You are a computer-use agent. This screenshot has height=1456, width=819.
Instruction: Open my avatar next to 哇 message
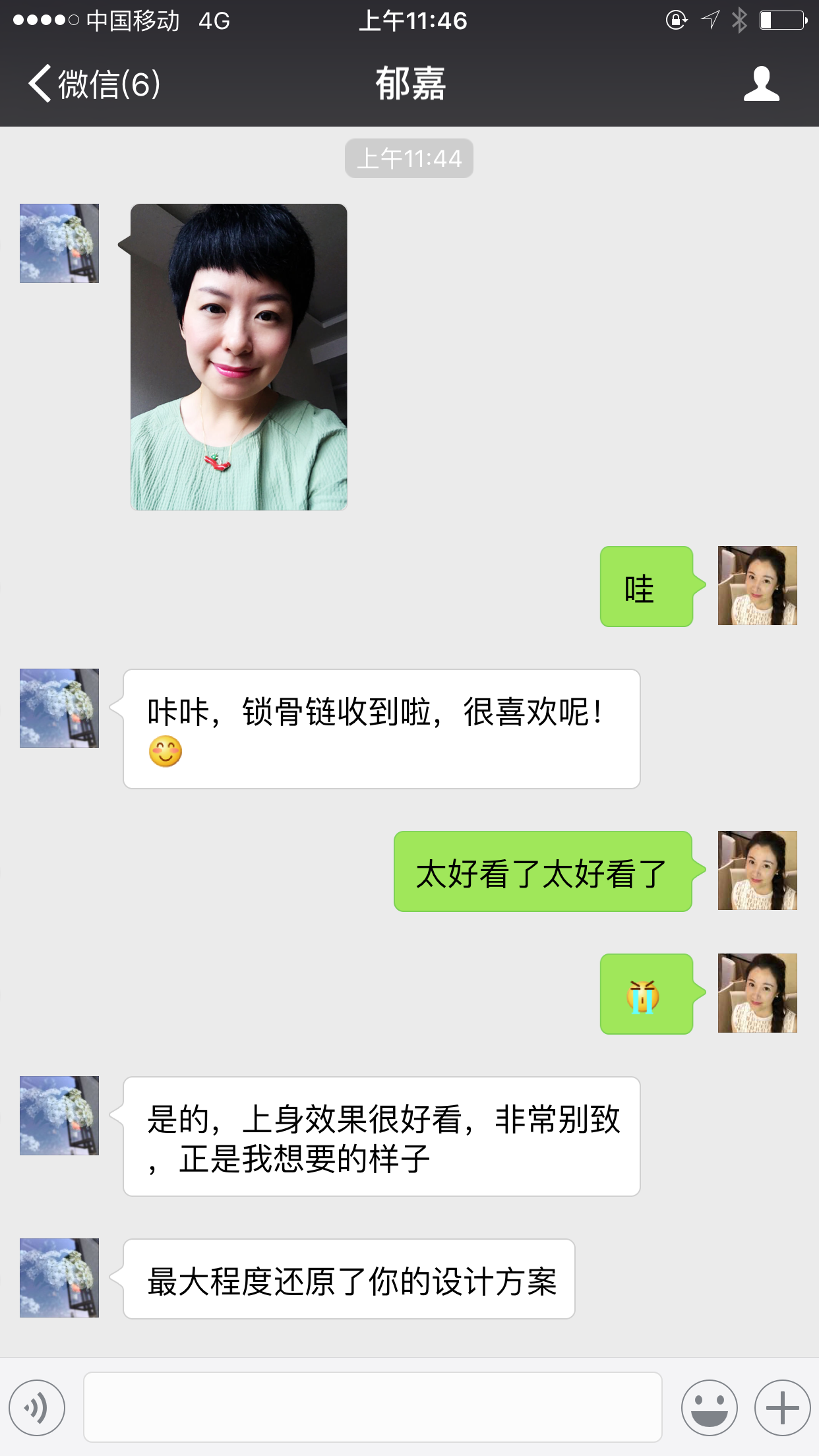(x=757, y=586)
